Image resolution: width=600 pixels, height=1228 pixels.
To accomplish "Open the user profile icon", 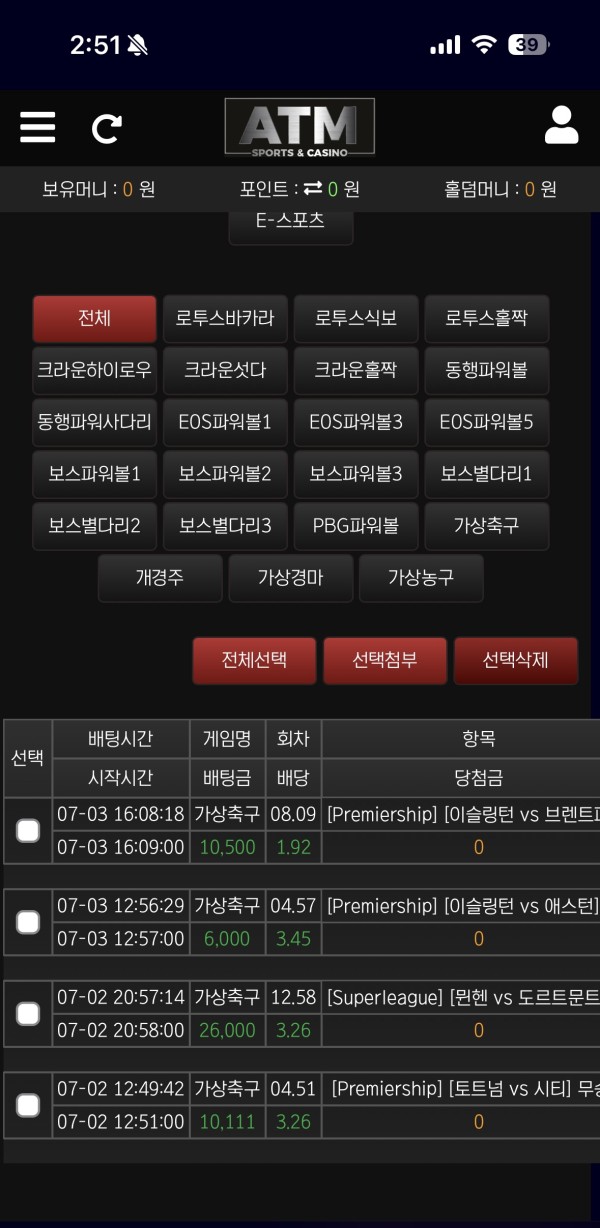I will [561, 126].
